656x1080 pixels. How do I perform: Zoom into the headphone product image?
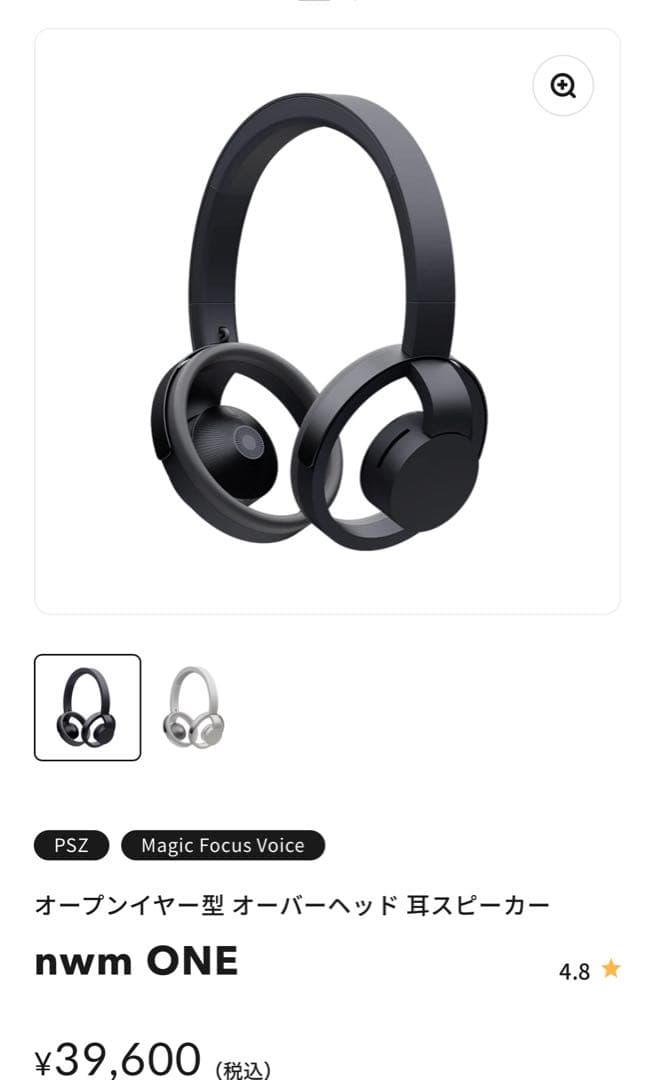coord(563,86)
